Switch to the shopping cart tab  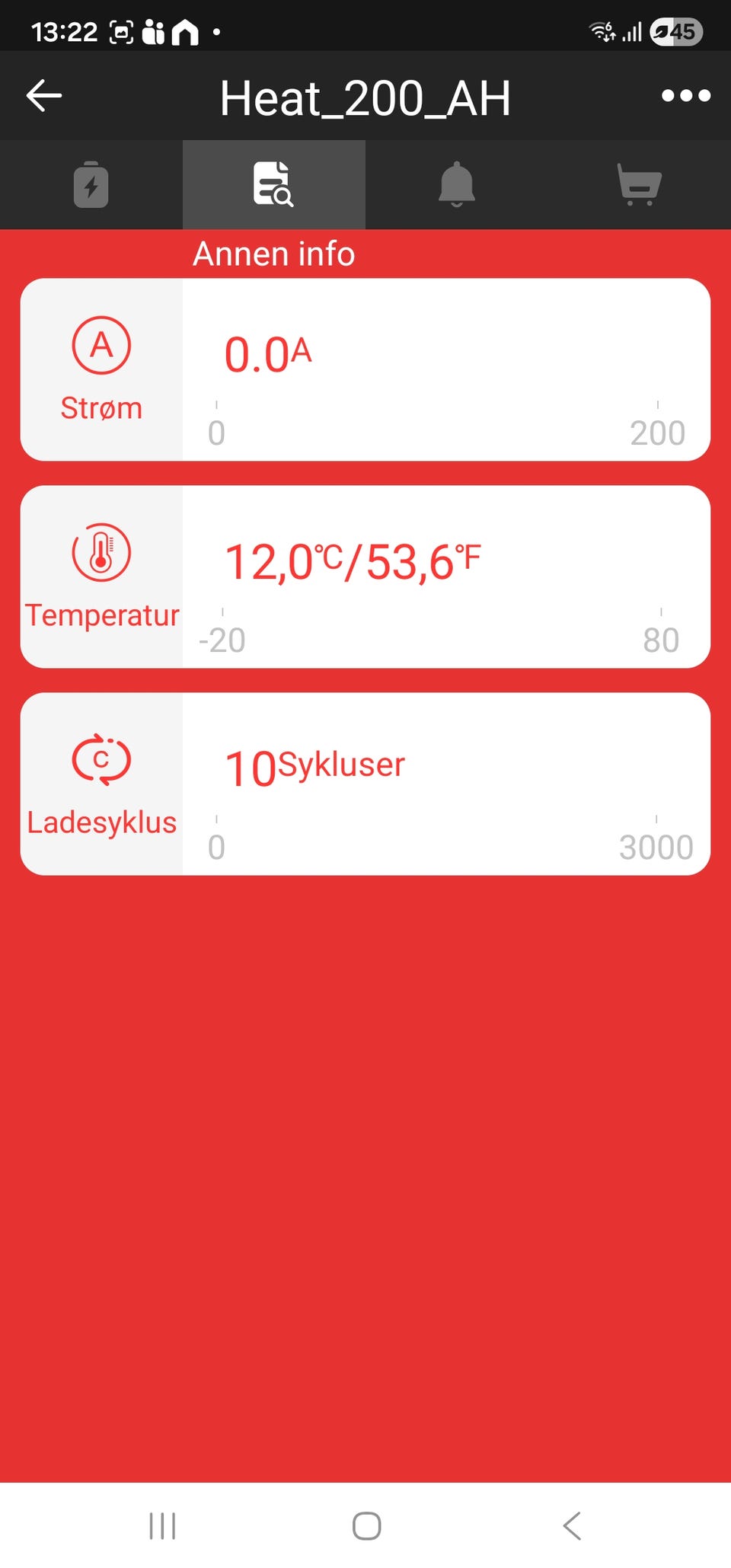[x=640, y=184]
